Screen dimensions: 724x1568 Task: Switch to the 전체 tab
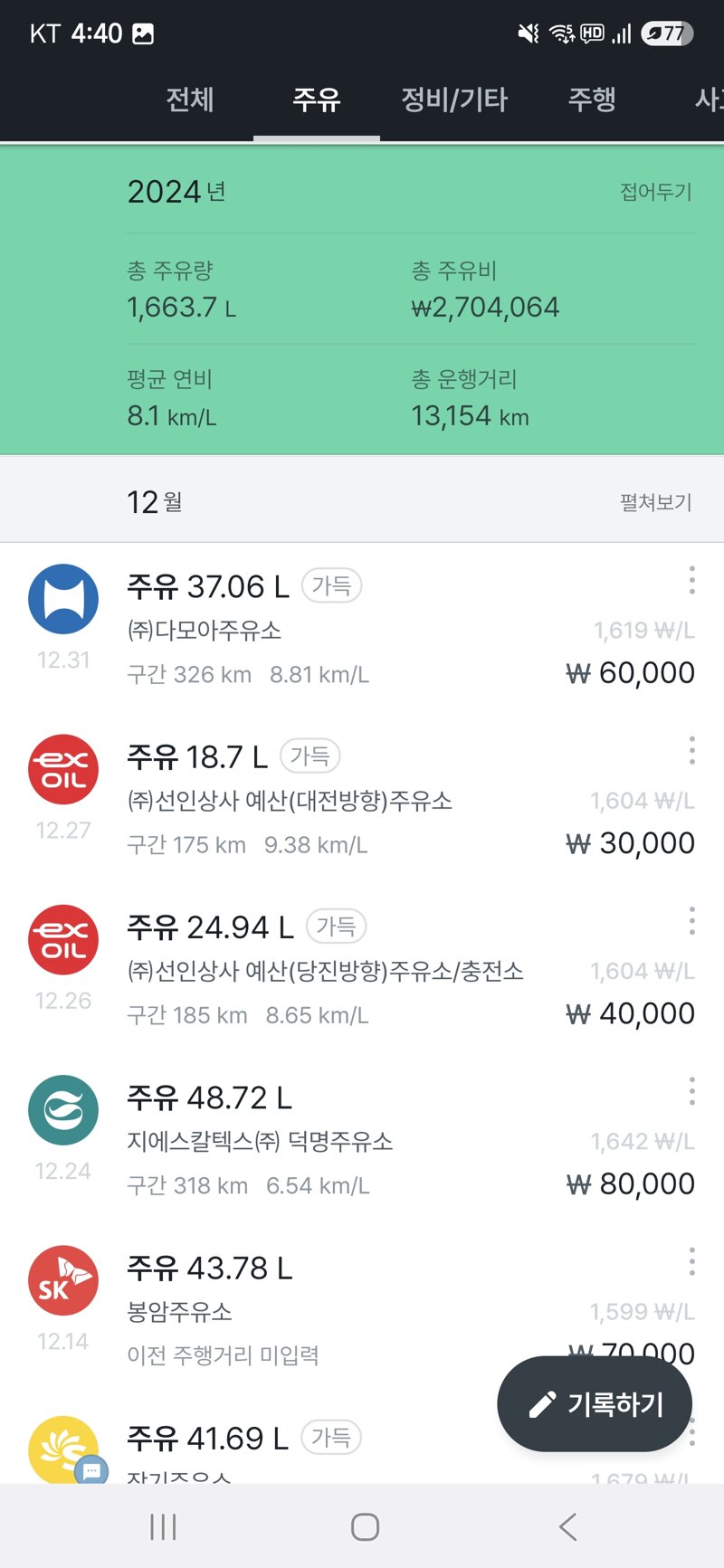click(x=190, y=100)
